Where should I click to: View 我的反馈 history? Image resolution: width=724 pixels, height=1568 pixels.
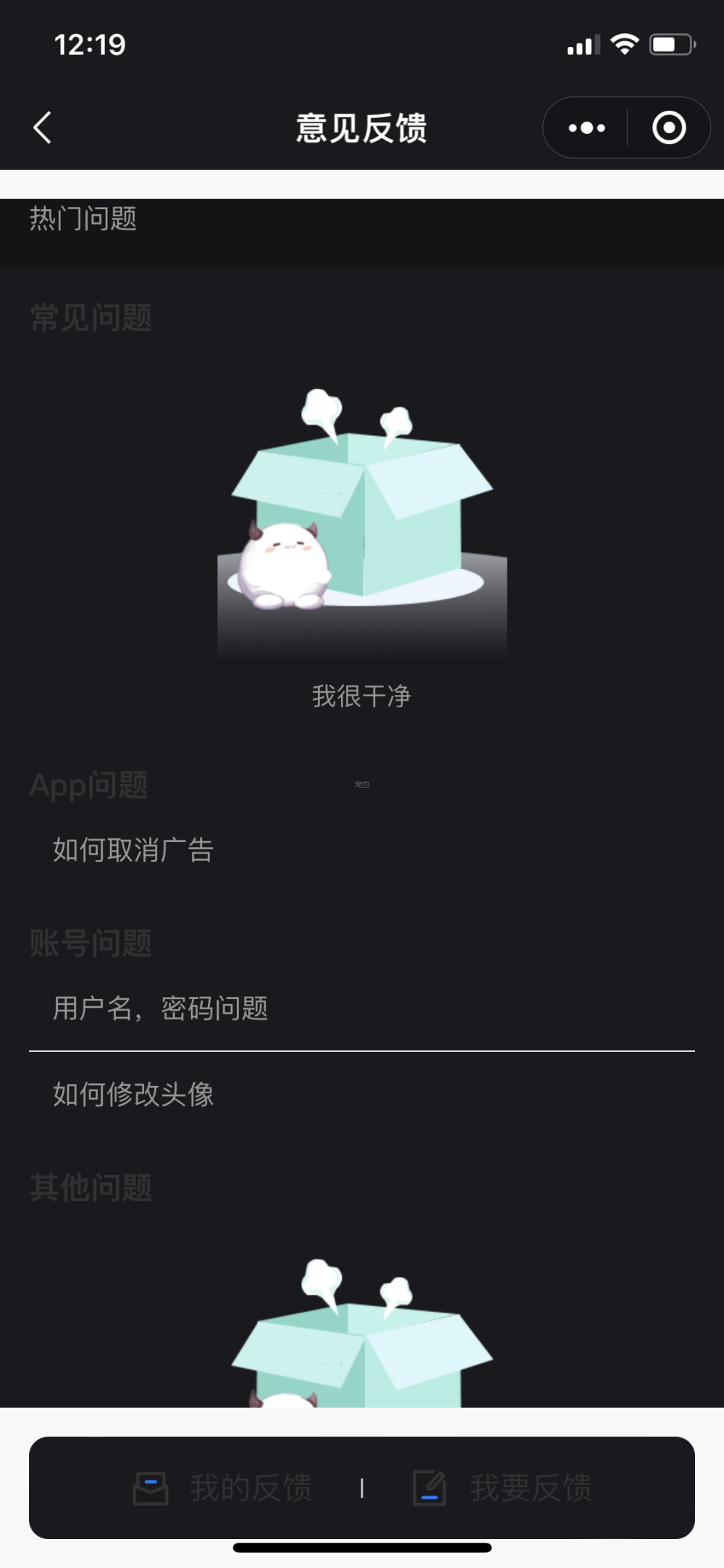[224, 1488]
